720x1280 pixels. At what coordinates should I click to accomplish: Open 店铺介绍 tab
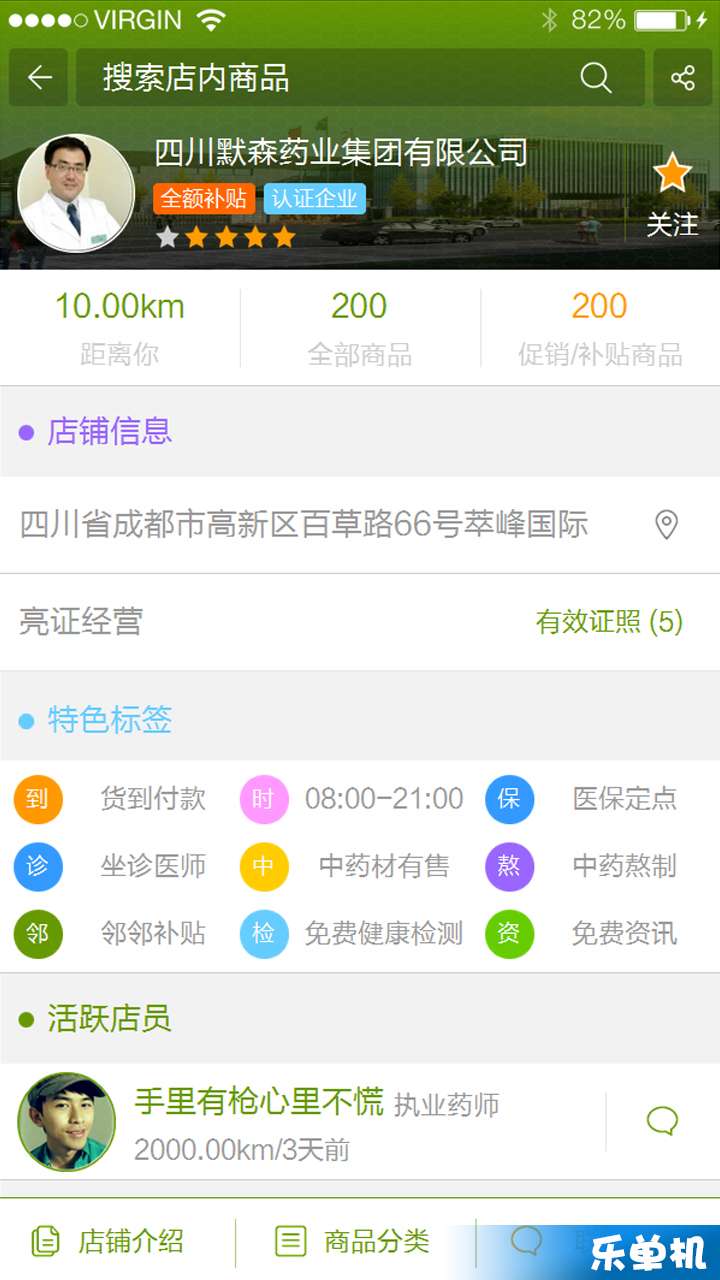110,1242
